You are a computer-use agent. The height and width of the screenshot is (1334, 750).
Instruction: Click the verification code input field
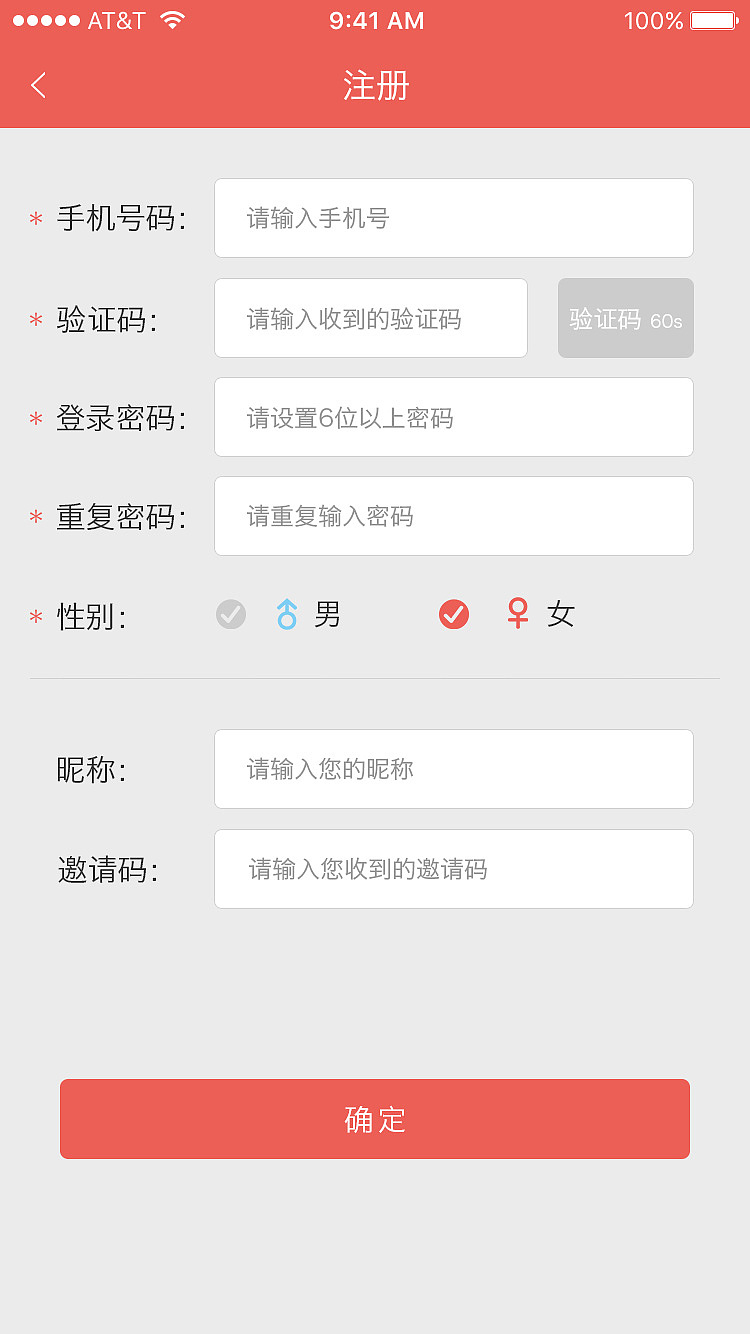[x=370, y=318]
